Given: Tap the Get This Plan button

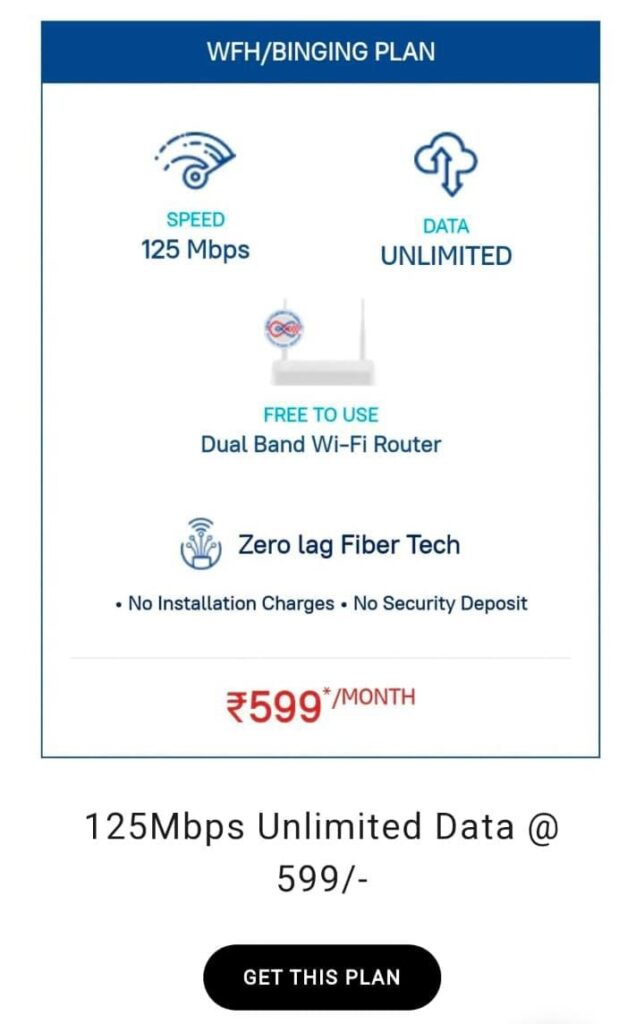Looking at the screenshot, I should 322,977.
